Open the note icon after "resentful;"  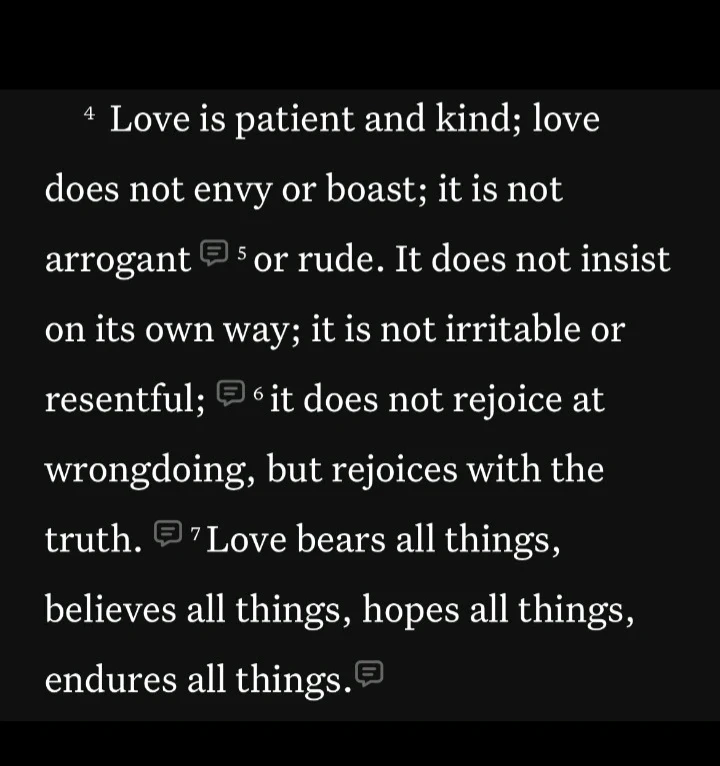pos(230,394)
